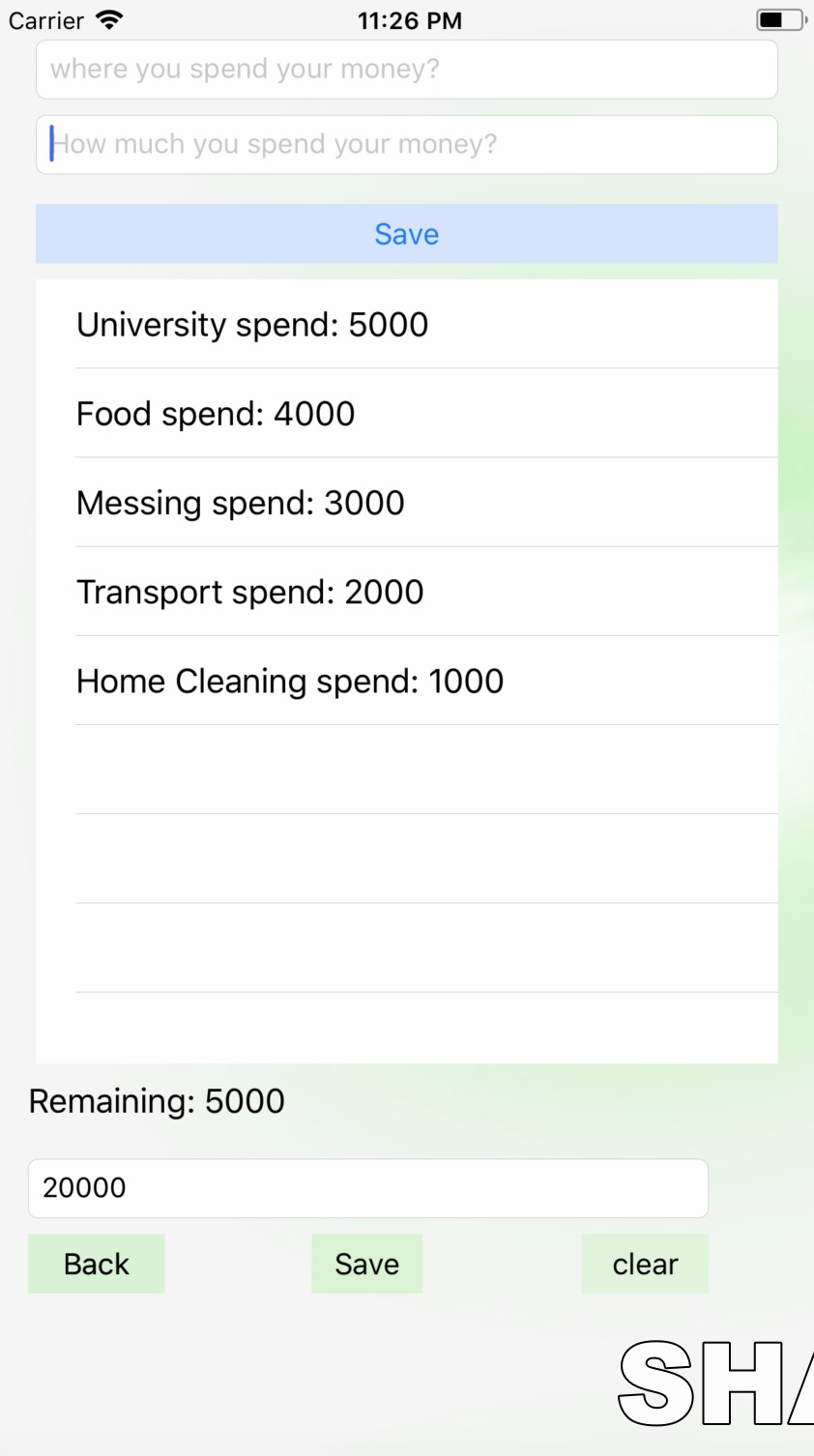814x1456 pixels.
Task: Tap the 'where you spend your money?' field
Action: (406, 70)
